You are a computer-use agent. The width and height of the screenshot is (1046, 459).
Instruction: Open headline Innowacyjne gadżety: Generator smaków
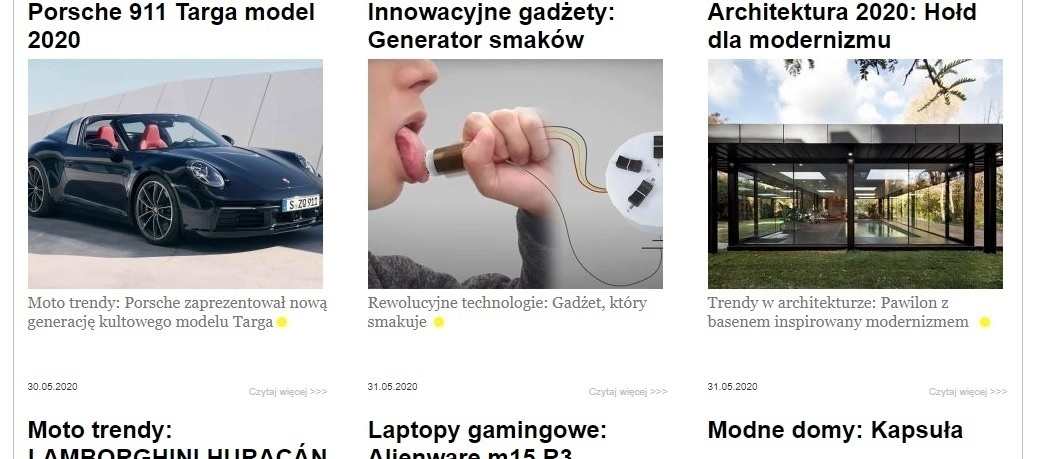point(491,26)
